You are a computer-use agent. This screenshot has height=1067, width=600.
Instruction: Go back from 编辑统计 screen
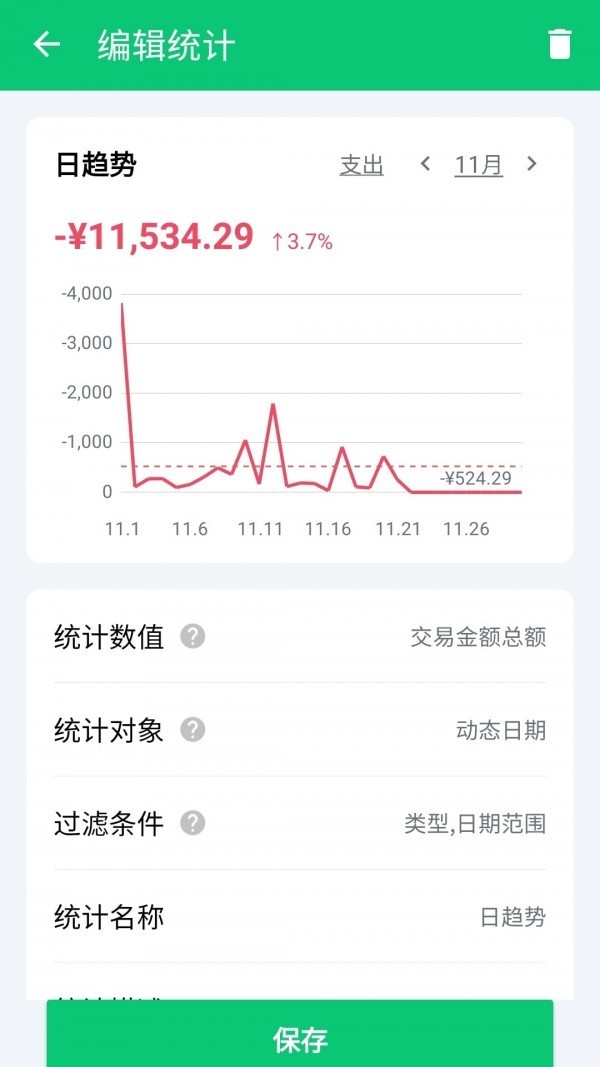46,45
